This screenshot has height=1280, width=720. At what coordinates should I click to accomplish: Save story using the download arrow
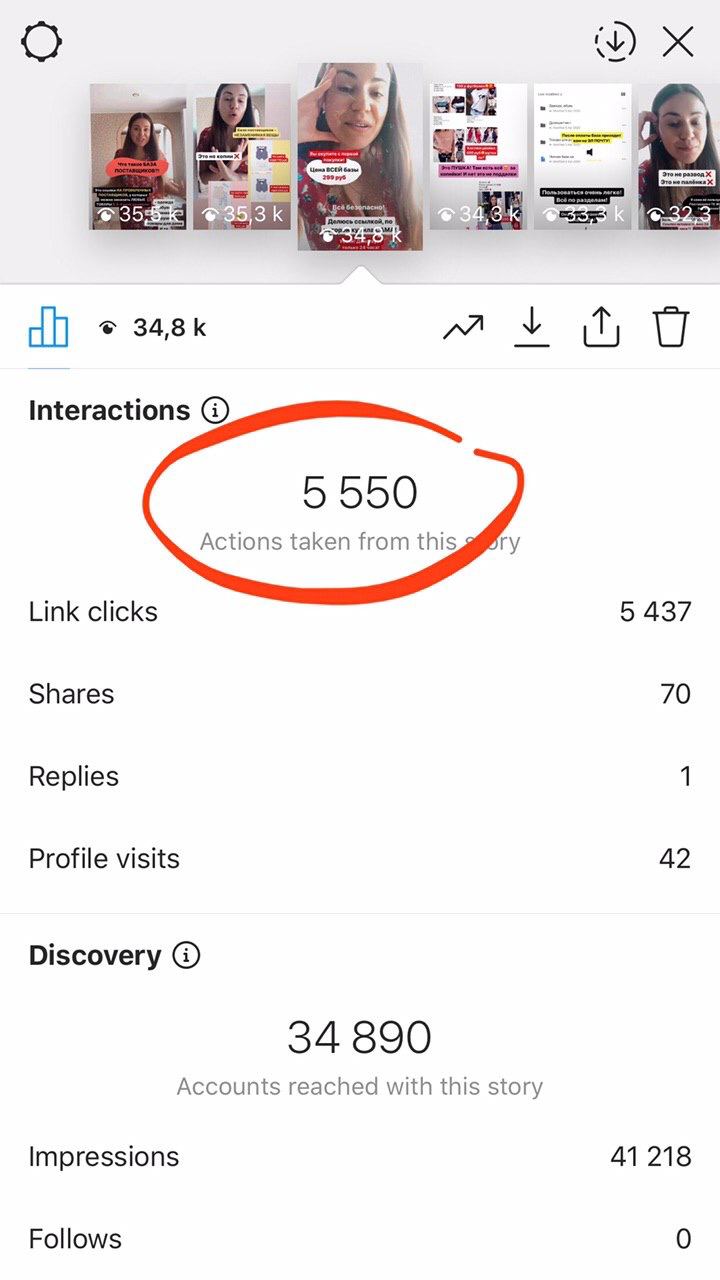(x=532, y=327)
